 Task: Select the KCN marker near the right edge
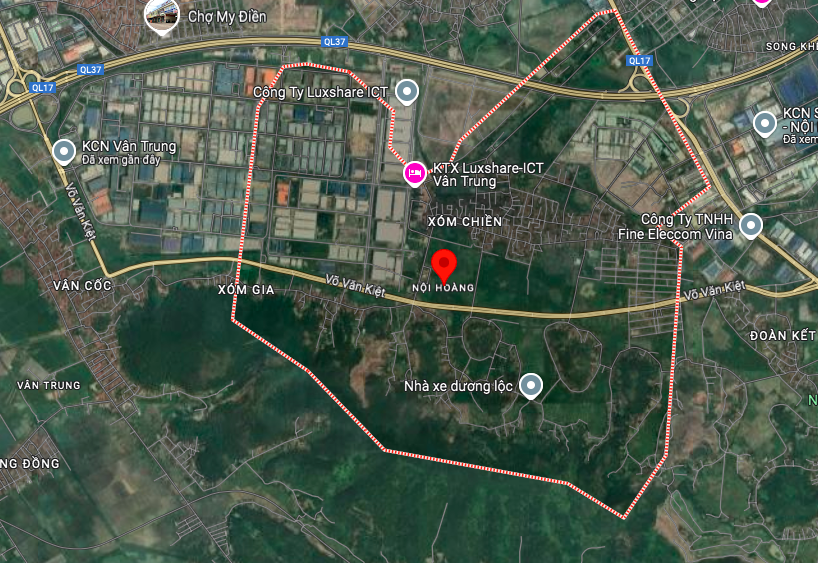765,124
